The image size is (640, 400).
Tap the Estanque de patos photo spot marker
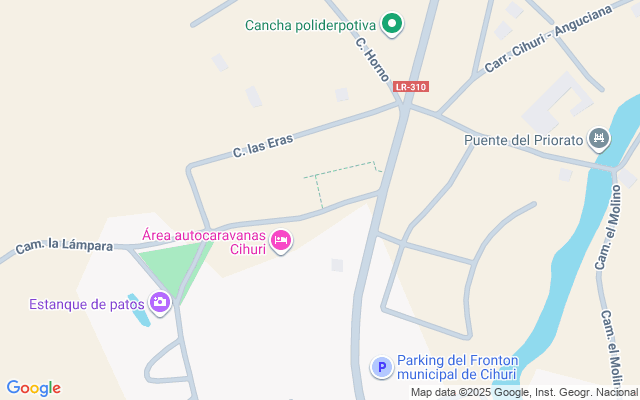pos(160,302)
